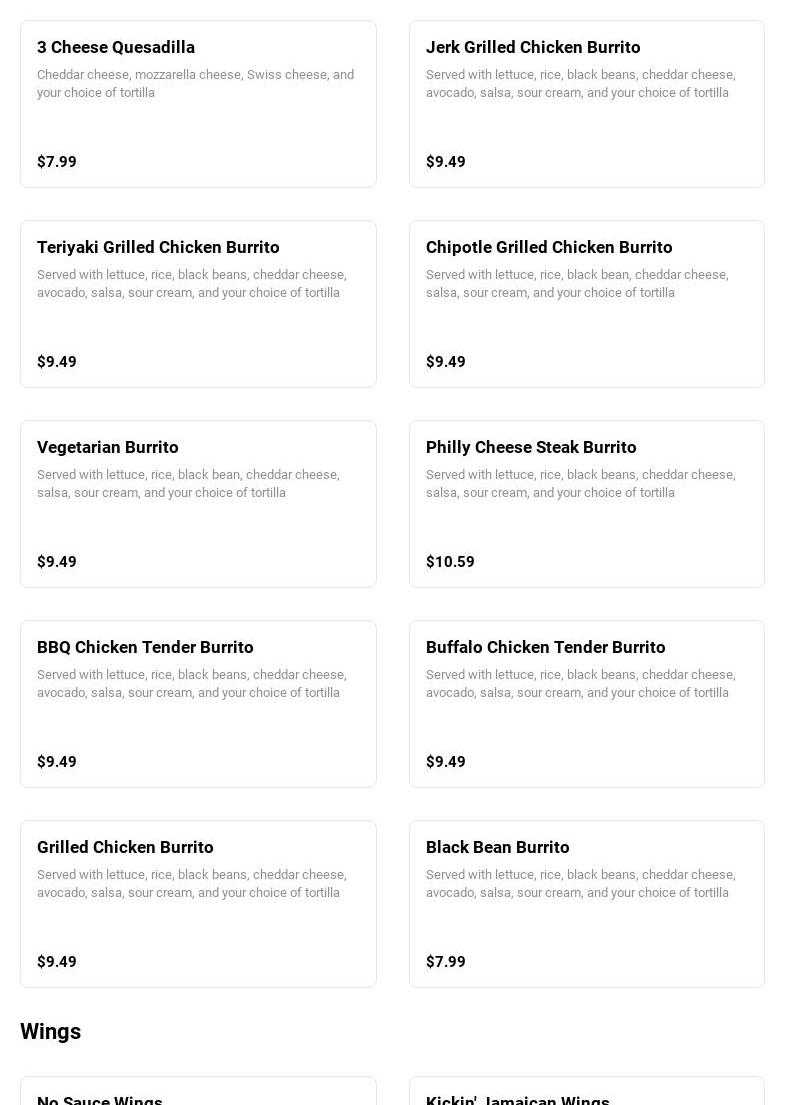Open the Black Bean Burrito item
This screenshot has height=1105, width=785.
click(587, 904)
